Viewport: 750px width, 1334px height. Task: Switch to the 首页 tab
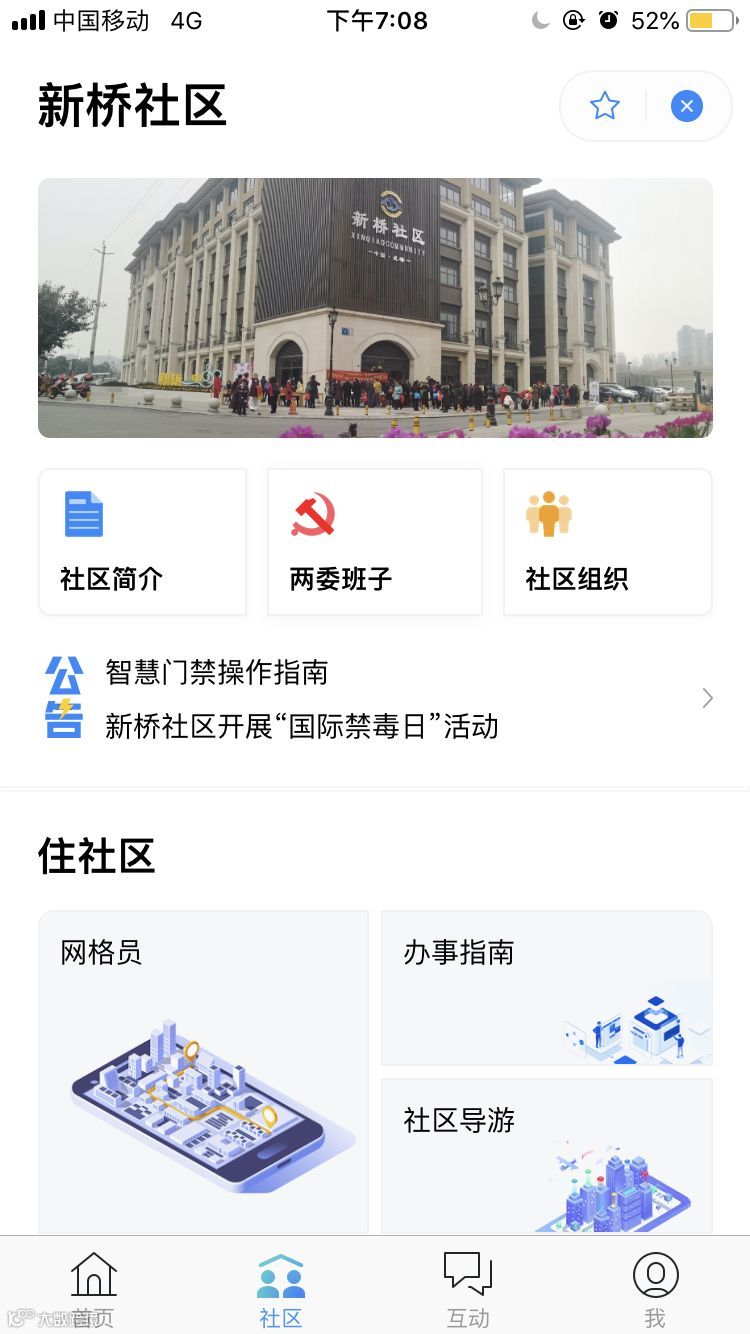click(x=94, y=1288)
